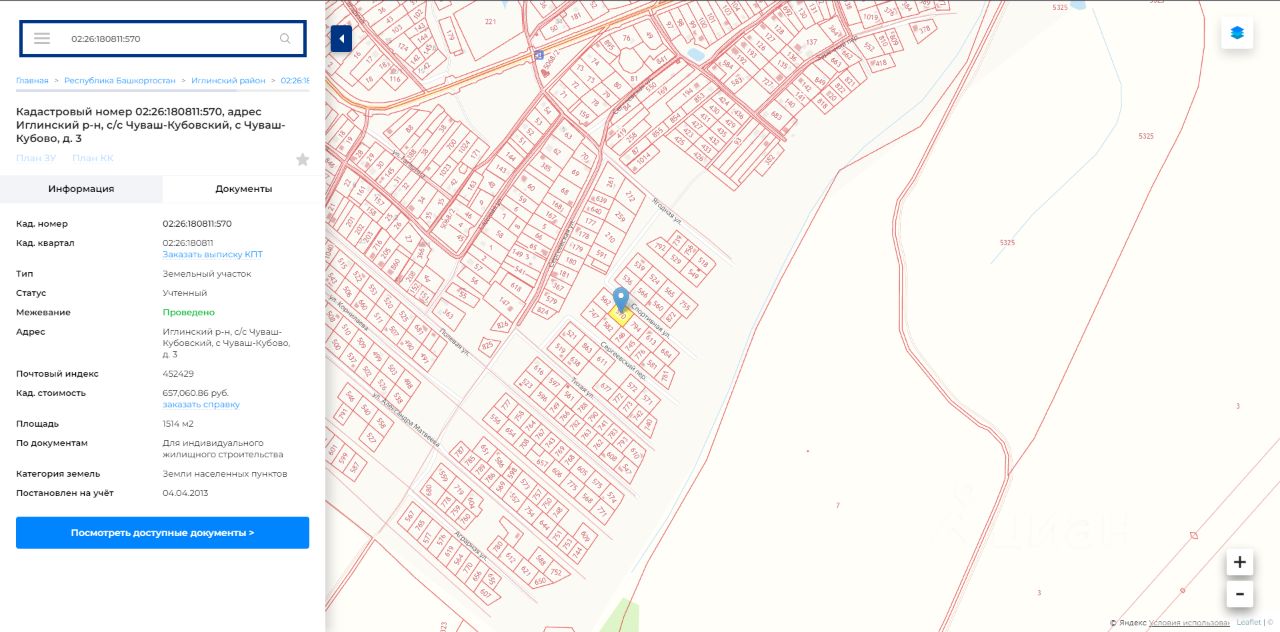Tap заказать справку link
The width and height of the screenshot is (1280, 632).
pos(201,404)
